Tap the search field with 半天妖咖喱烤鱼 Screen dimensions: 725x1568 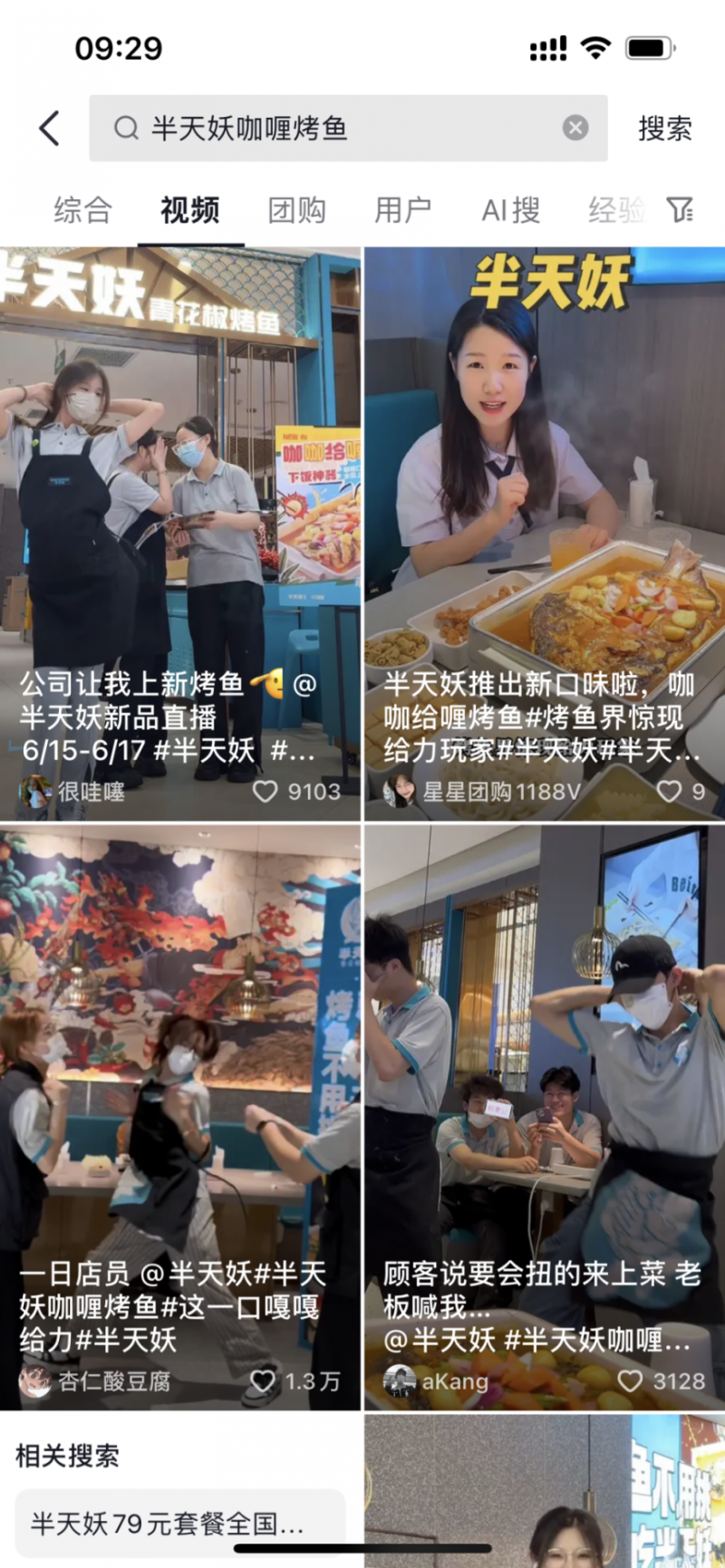[x=344, y=129]
